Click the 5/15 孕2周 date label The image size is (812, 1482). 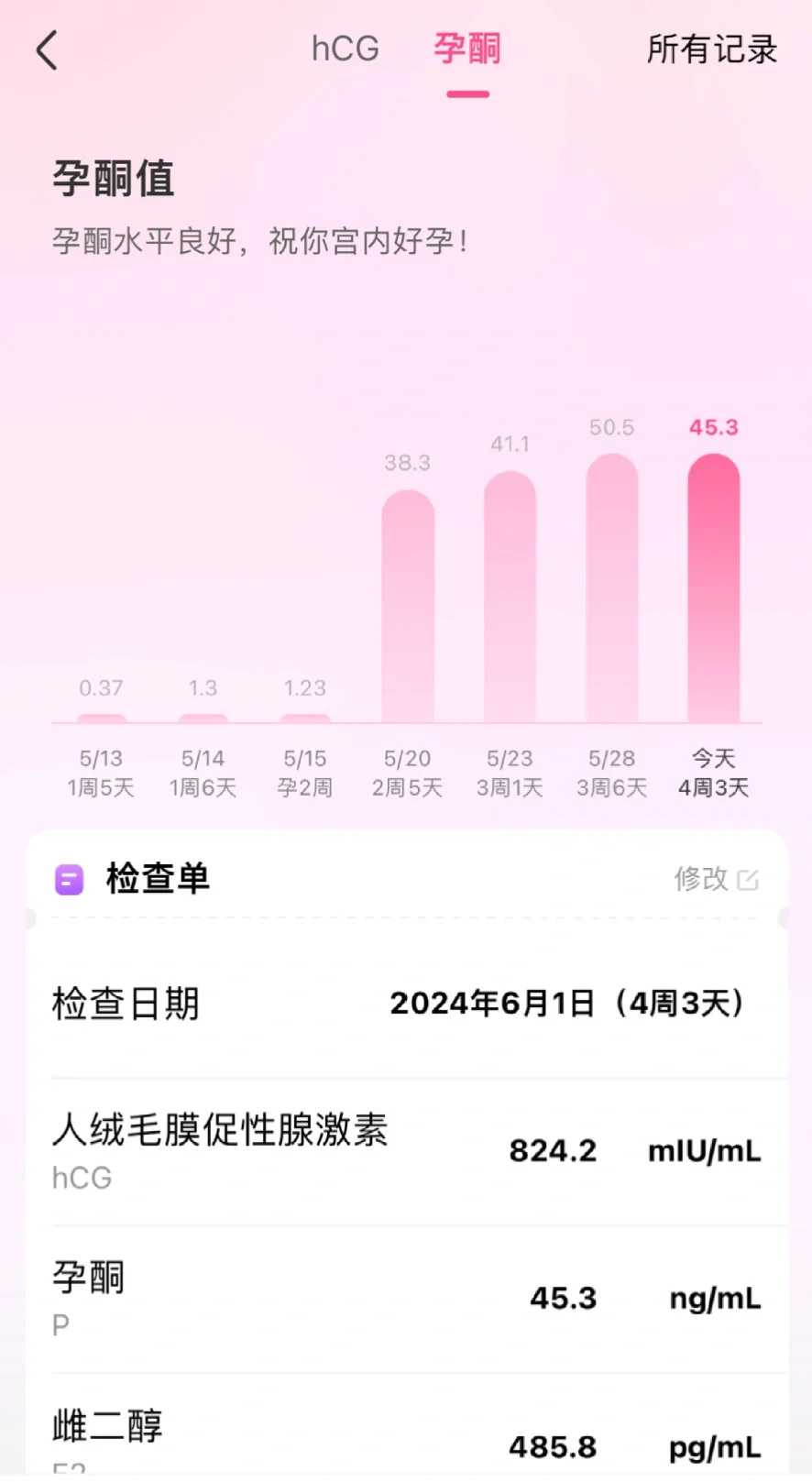(304, 773)
